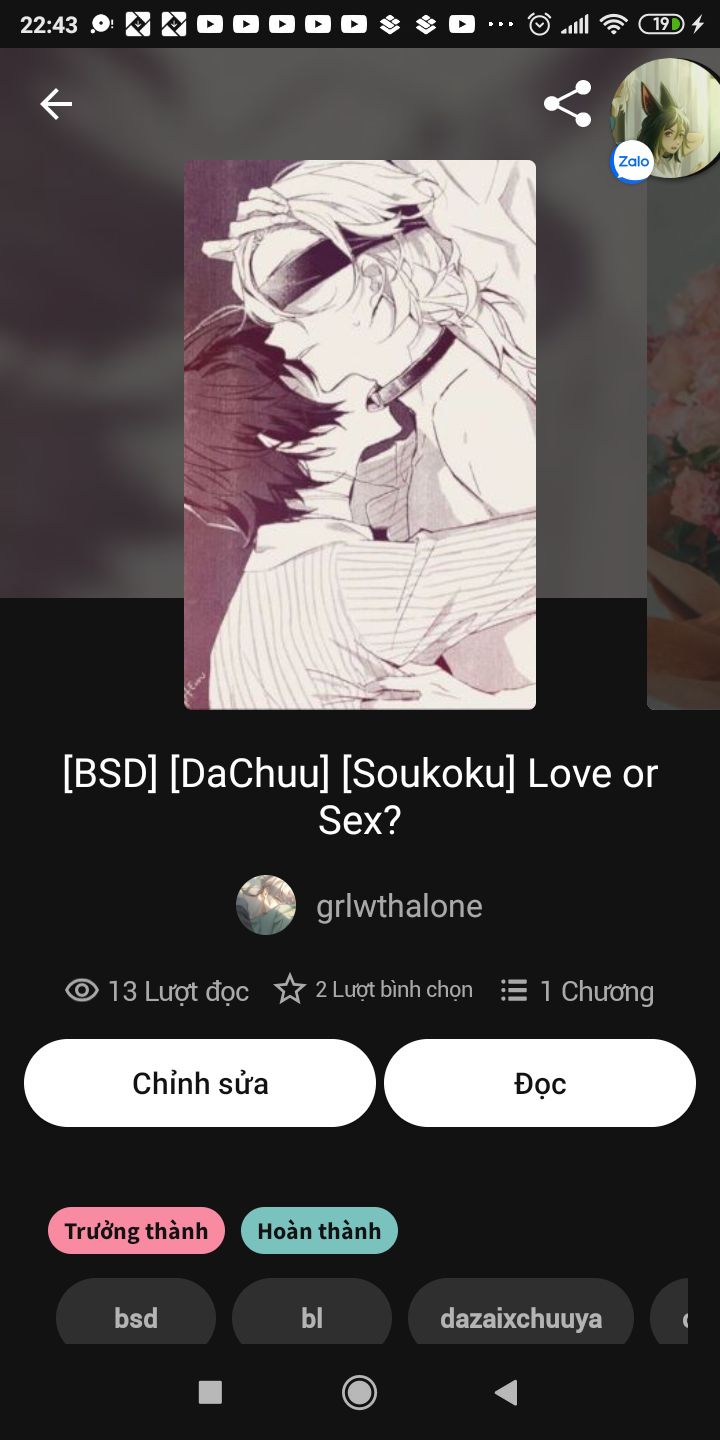Viewport: 720px width, 1440px height.
Task: Tap the Đọc button to read
Action: point(540,1083)
